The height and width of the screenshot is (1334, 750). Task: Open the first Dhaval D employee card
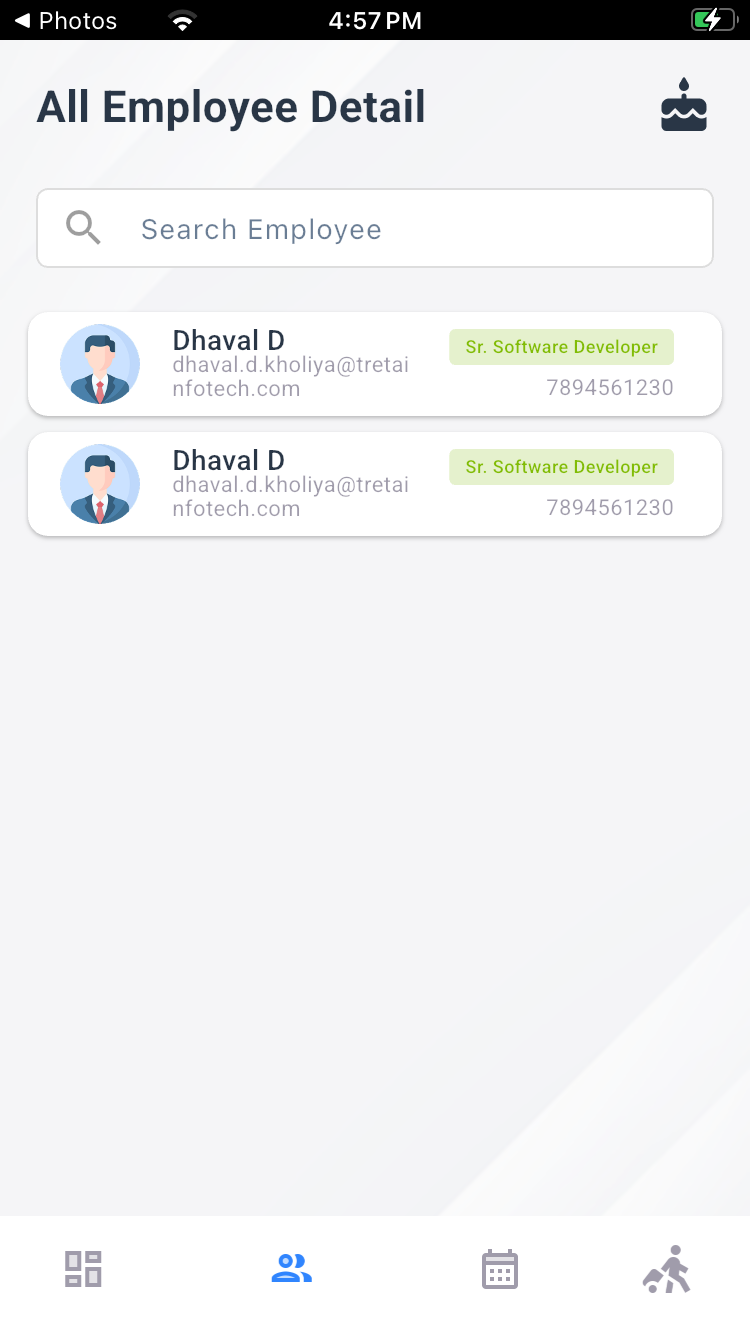point(375,364)
